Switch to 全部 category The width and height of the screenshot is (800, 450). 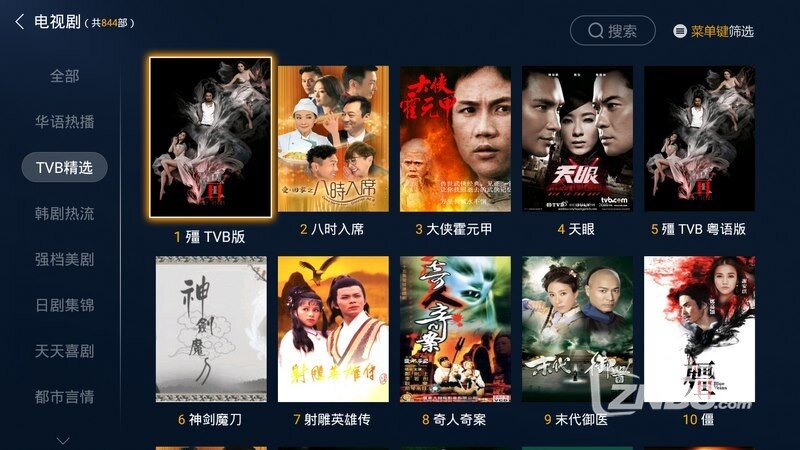[64, 76]
